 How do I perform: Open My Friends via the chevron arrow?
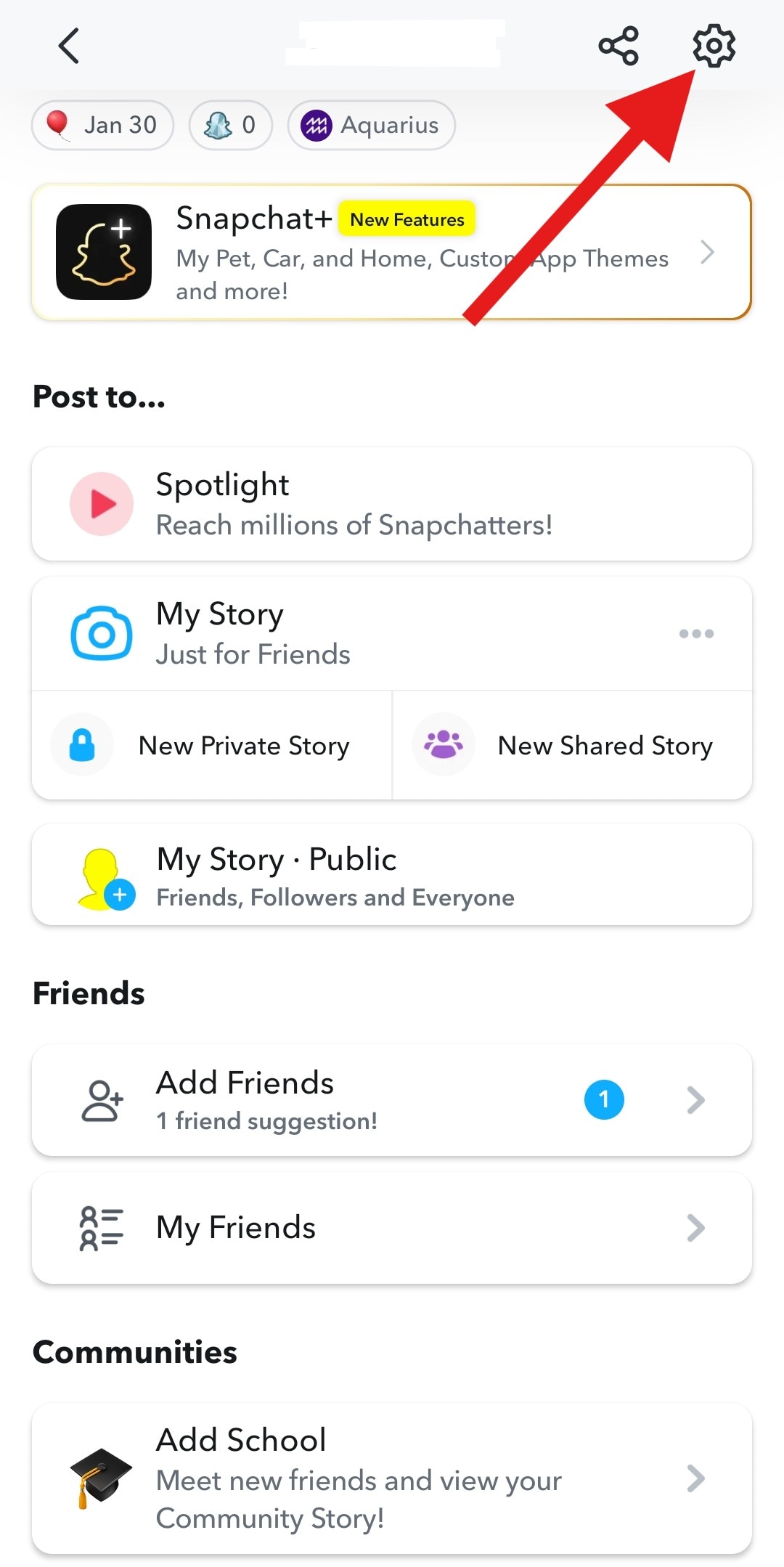pos(695,1227)
